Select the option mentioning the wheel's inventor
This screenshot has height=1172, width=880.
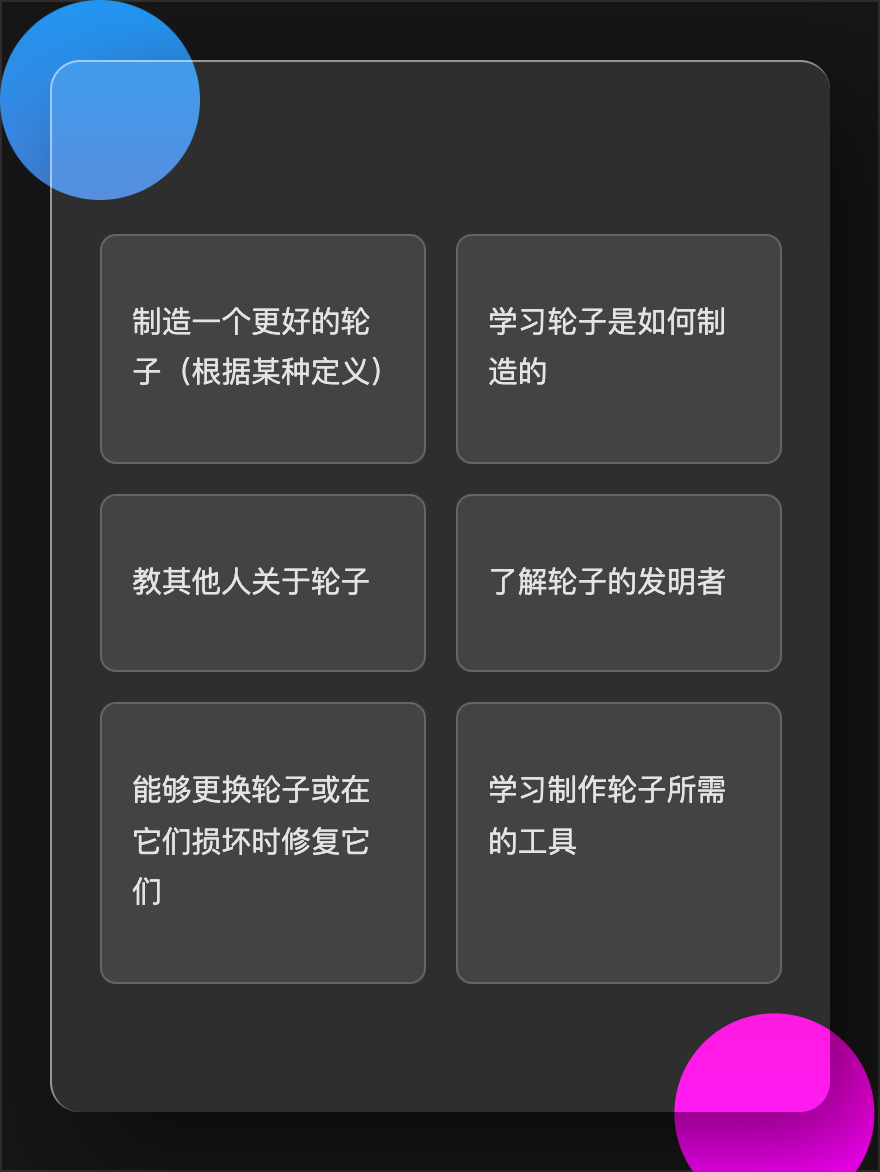(618, 582)
